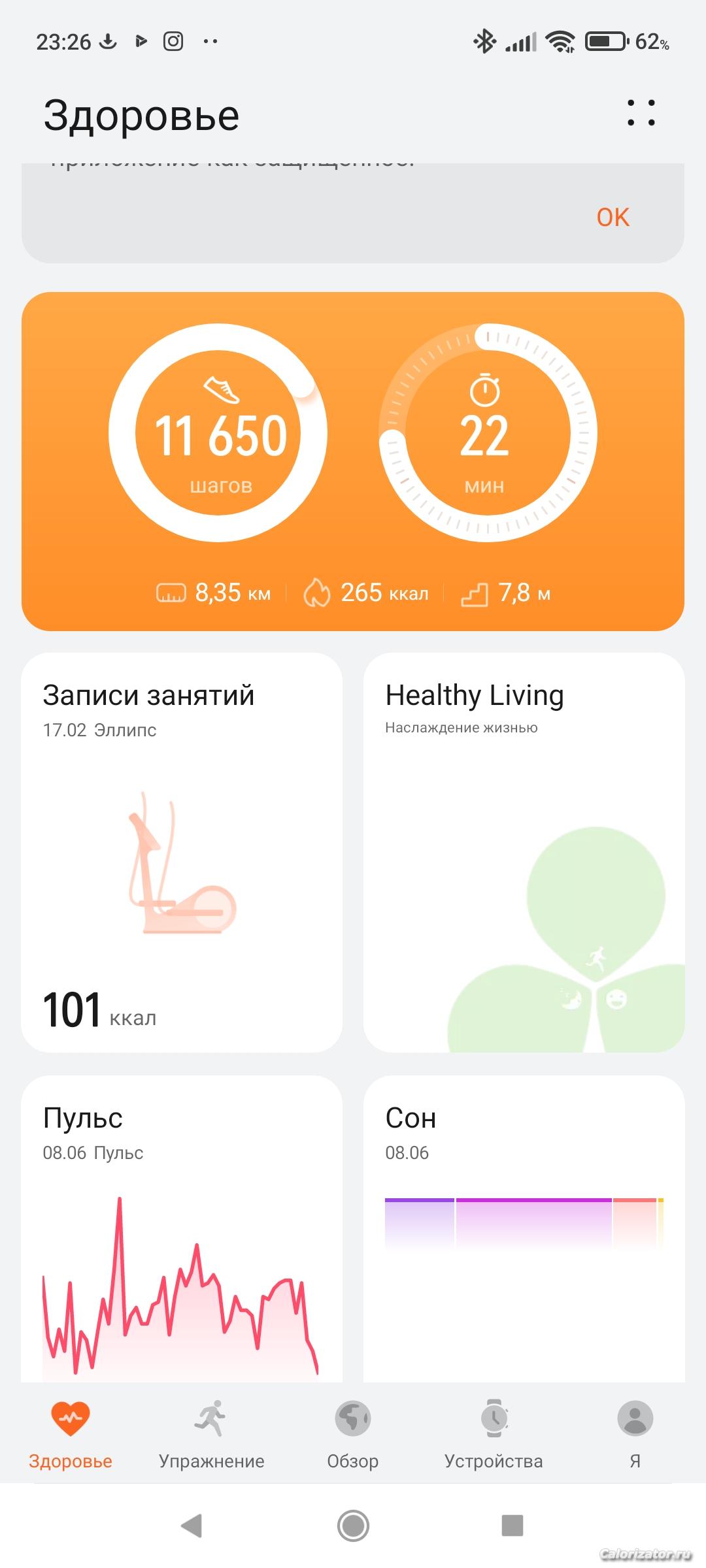Open the steps and activity card
This screenshot has height=1568, width=706.
pos(353,461)
